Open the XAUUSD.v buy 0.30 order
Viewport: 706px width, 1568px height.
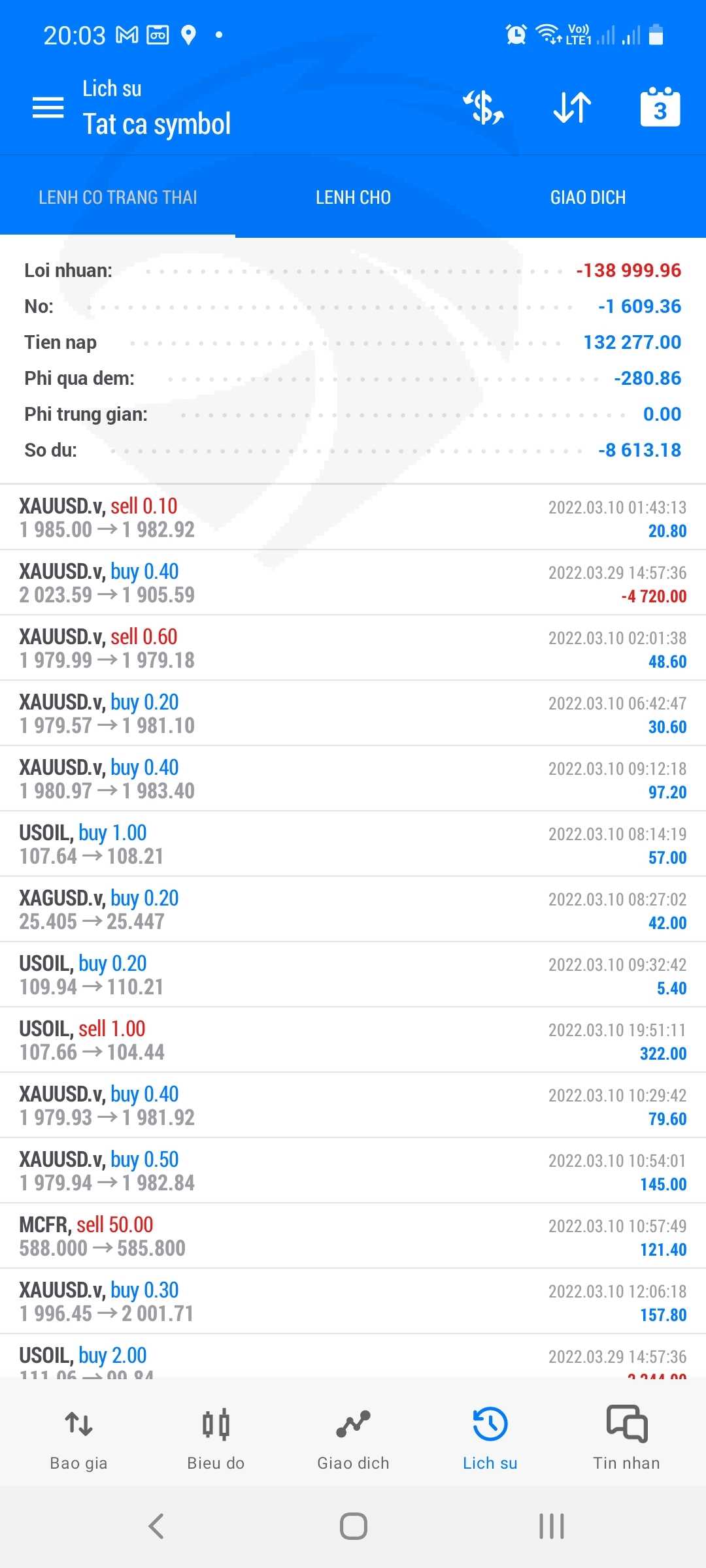coord(353,1301)
